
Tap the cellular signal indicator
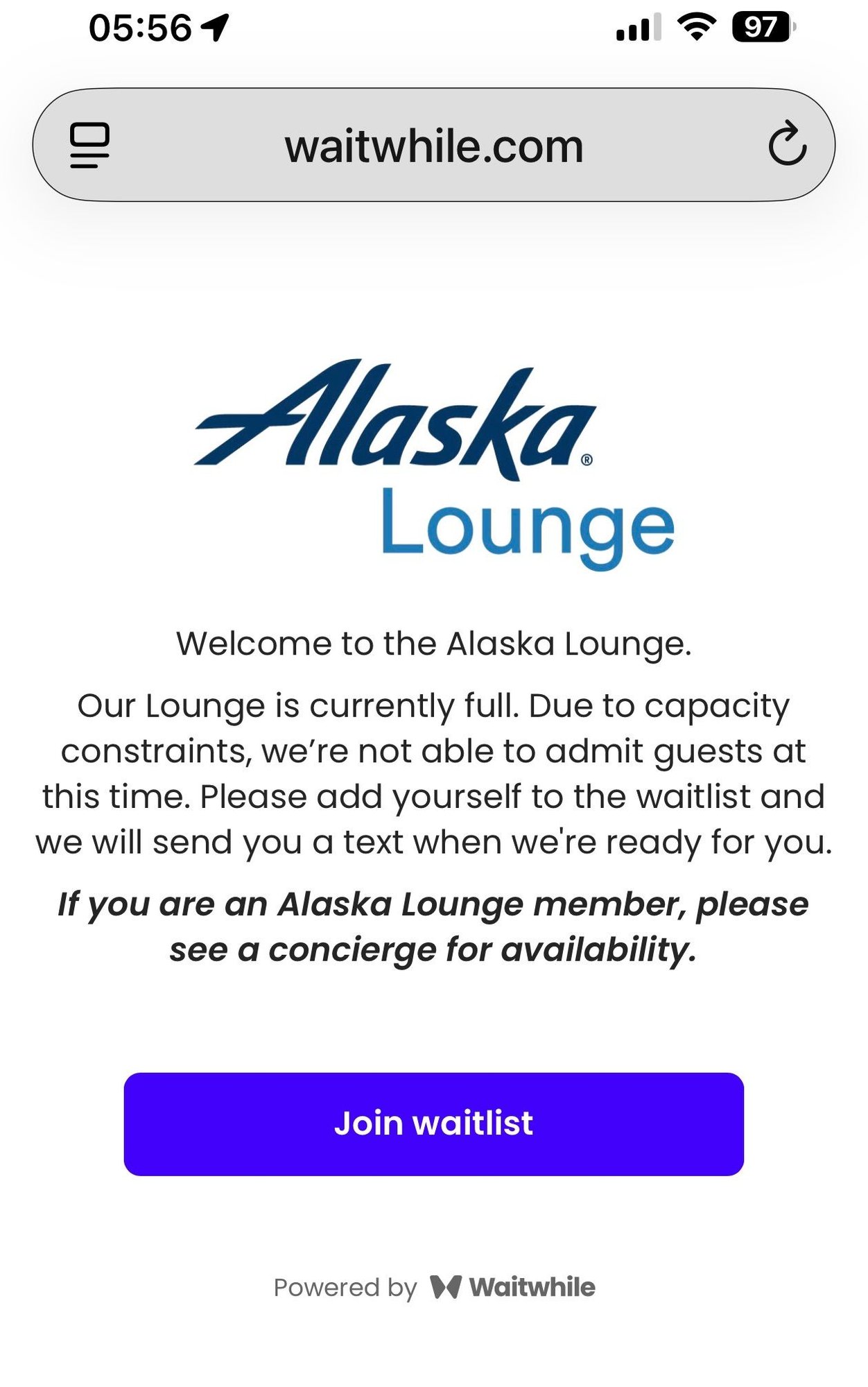(639, 31)
